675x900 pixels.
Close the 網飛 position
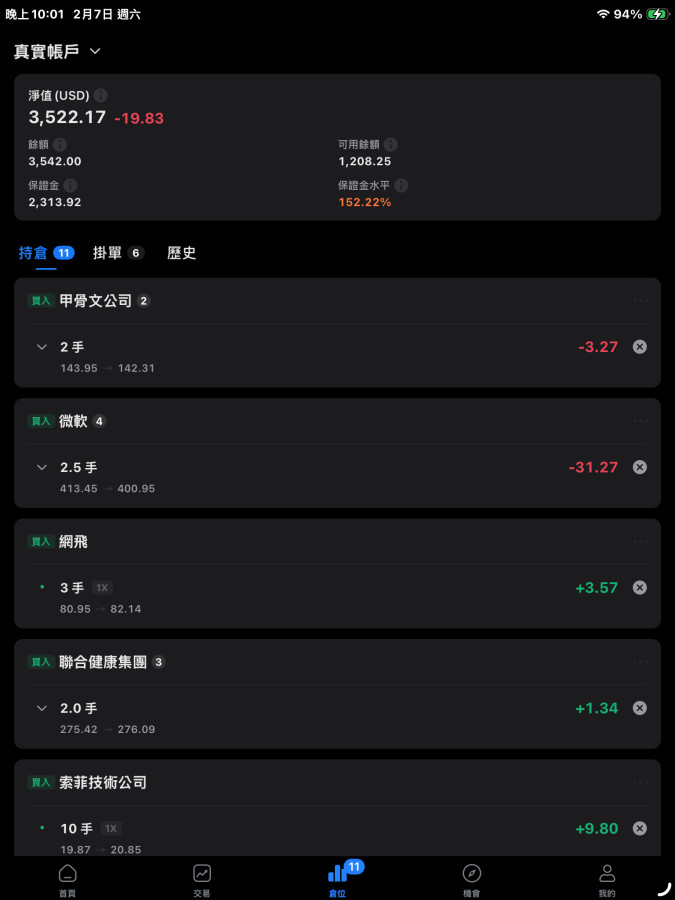640,588
